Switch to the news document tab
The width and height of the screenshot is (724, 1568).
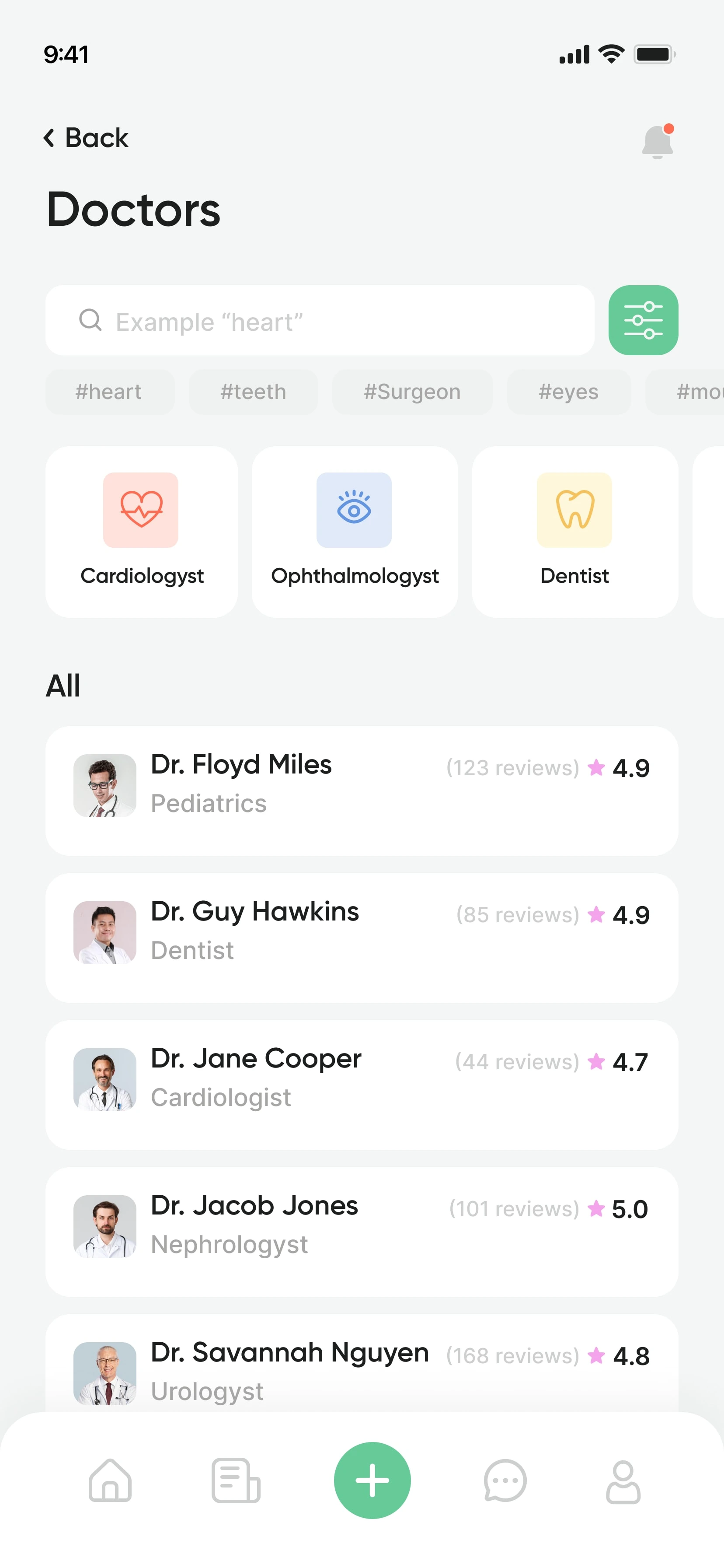tap(236, 1480)
